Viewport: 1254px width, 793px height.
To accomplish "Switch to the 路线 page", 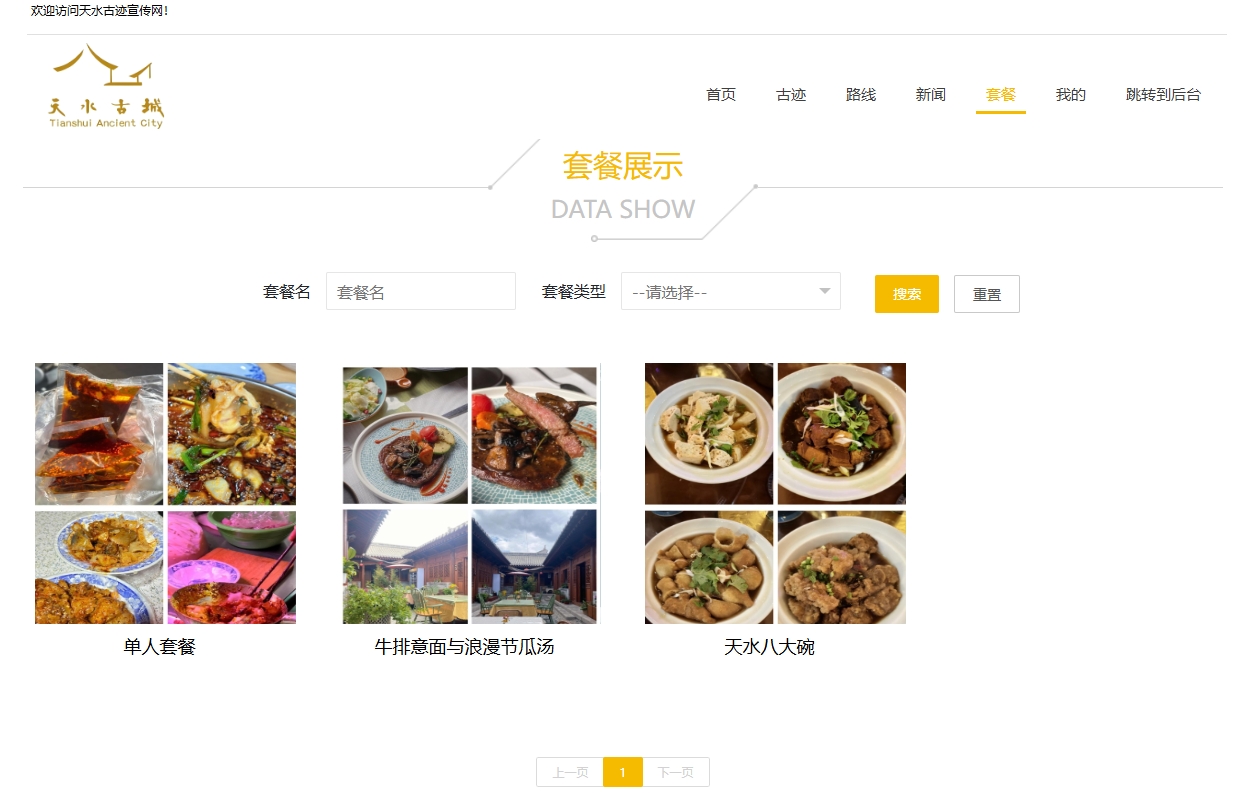I will 860,95.
